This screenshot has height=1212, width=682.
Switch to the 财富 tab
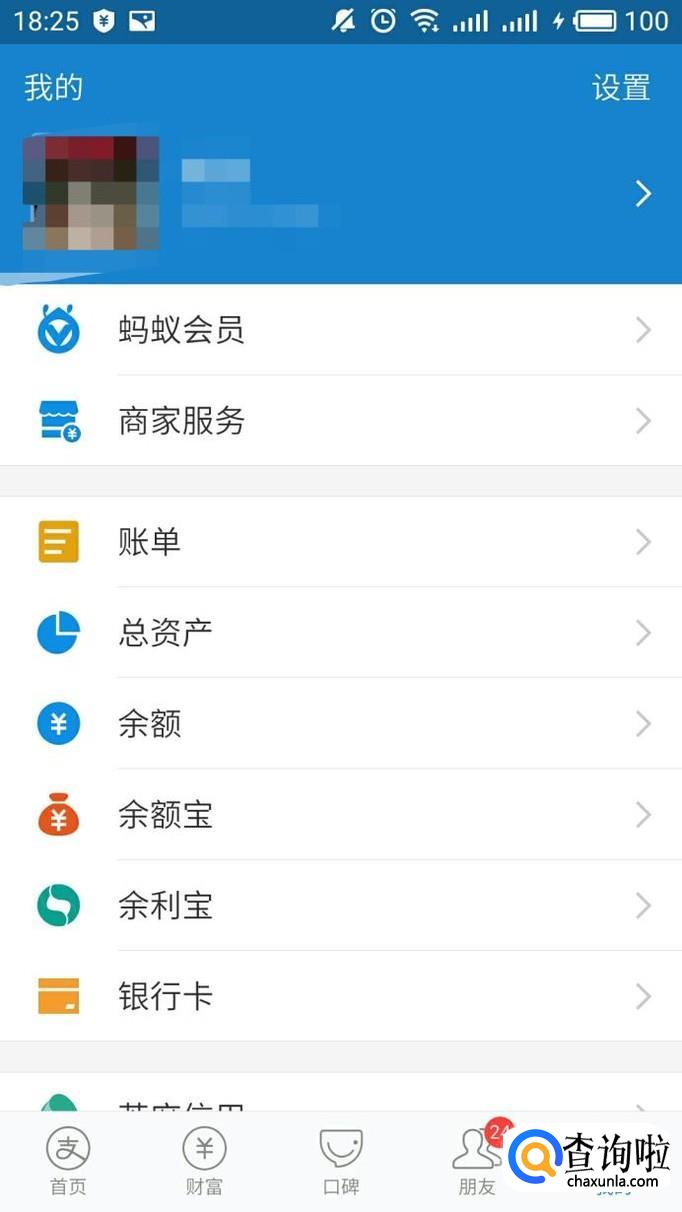(204, 1161)
